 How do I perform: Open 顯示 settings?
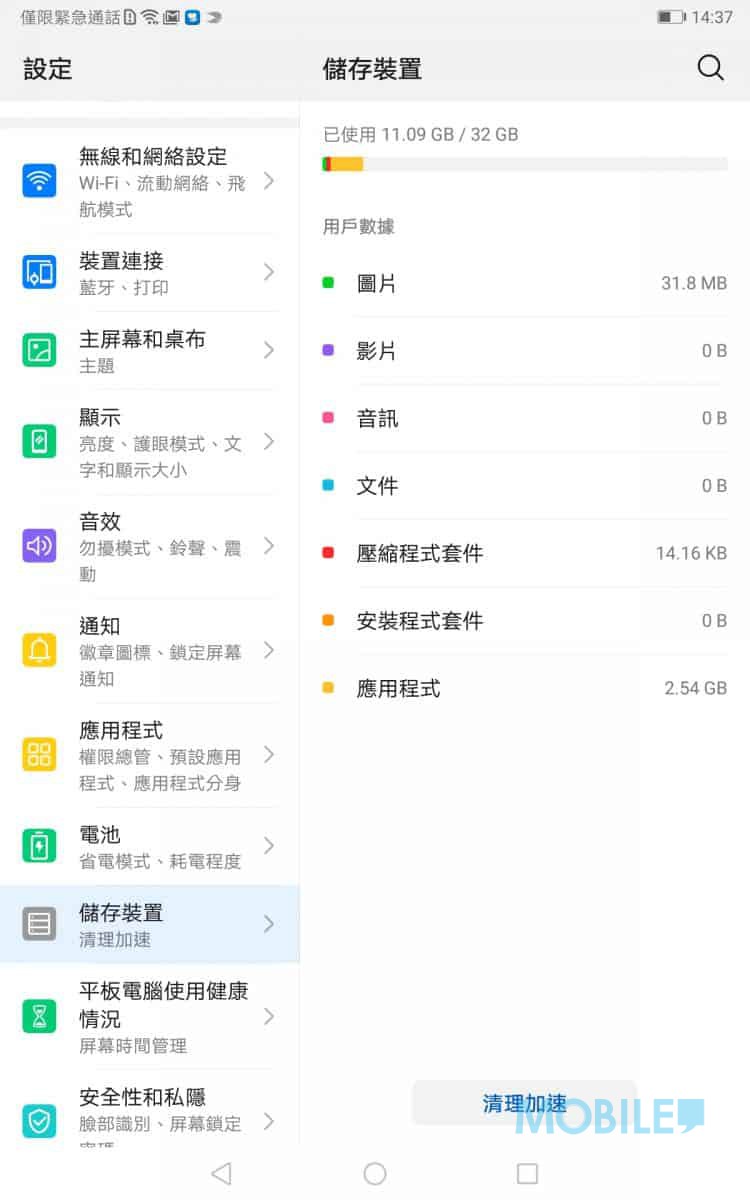[x=150, y=442]
